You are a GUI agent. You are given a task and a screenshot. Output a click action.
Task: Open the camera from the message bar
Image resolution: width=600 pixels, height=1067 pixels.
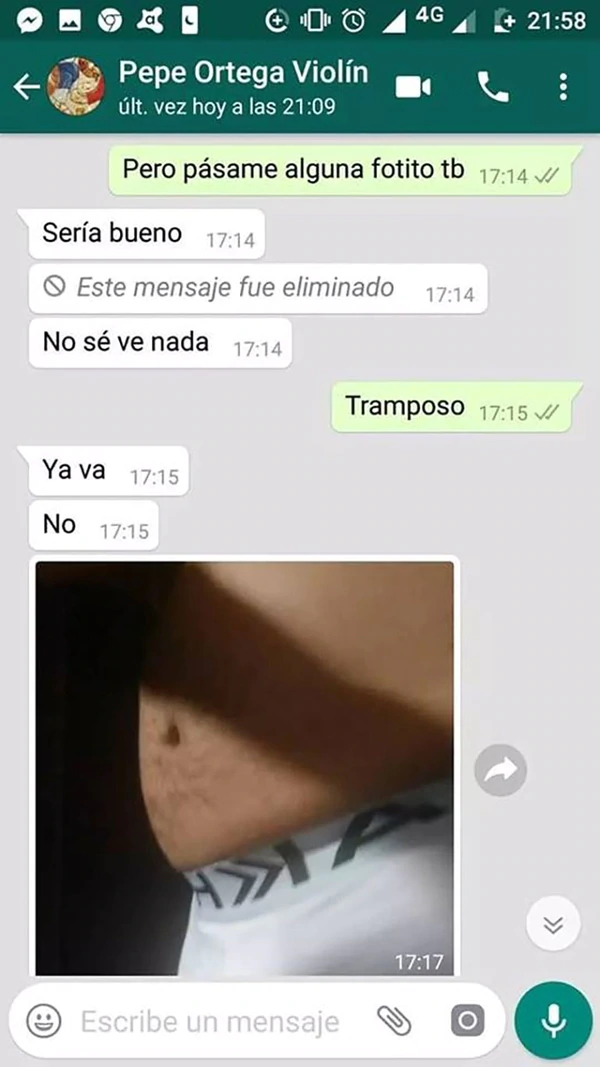(466, 1021)
